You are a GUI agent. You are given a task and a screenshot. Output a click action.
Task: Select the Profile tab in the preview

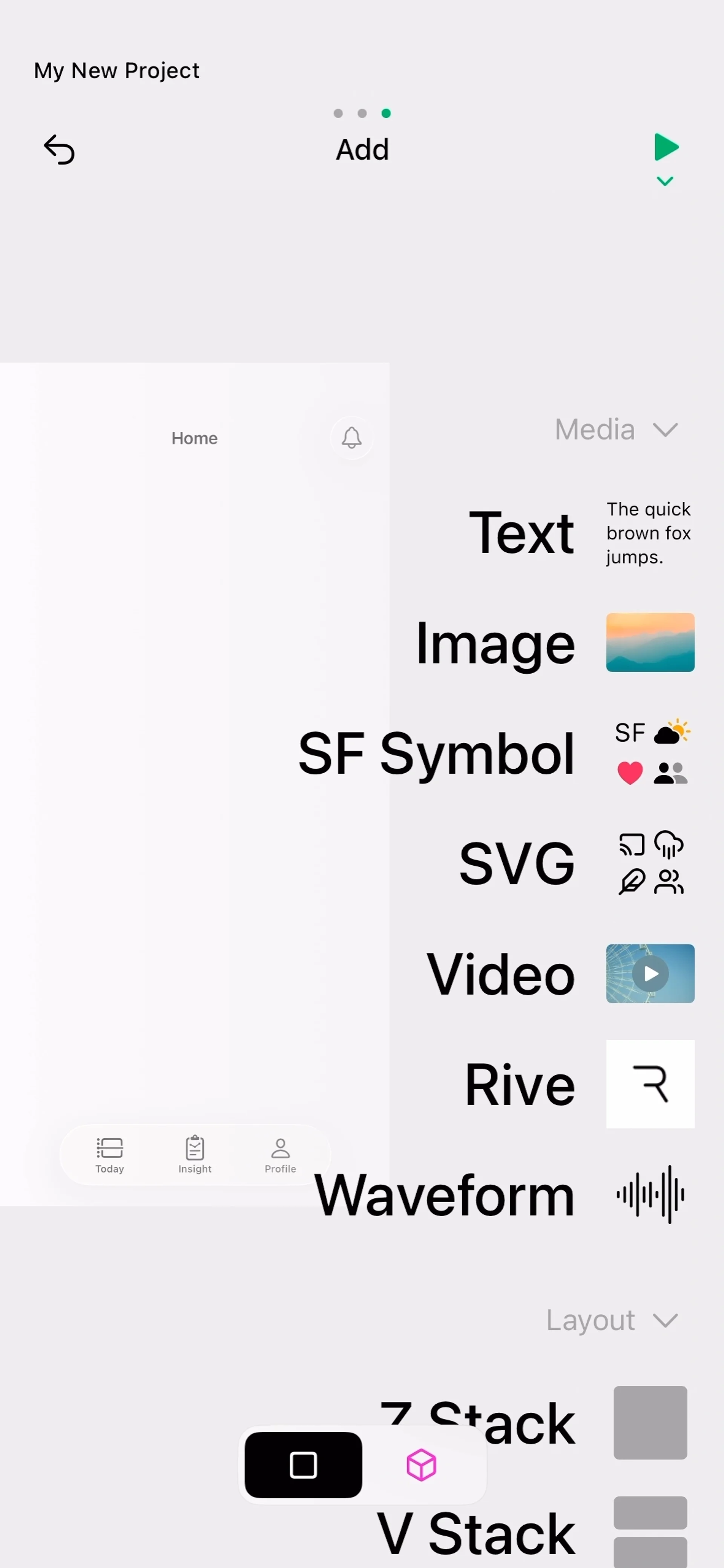pos(280,1154)
